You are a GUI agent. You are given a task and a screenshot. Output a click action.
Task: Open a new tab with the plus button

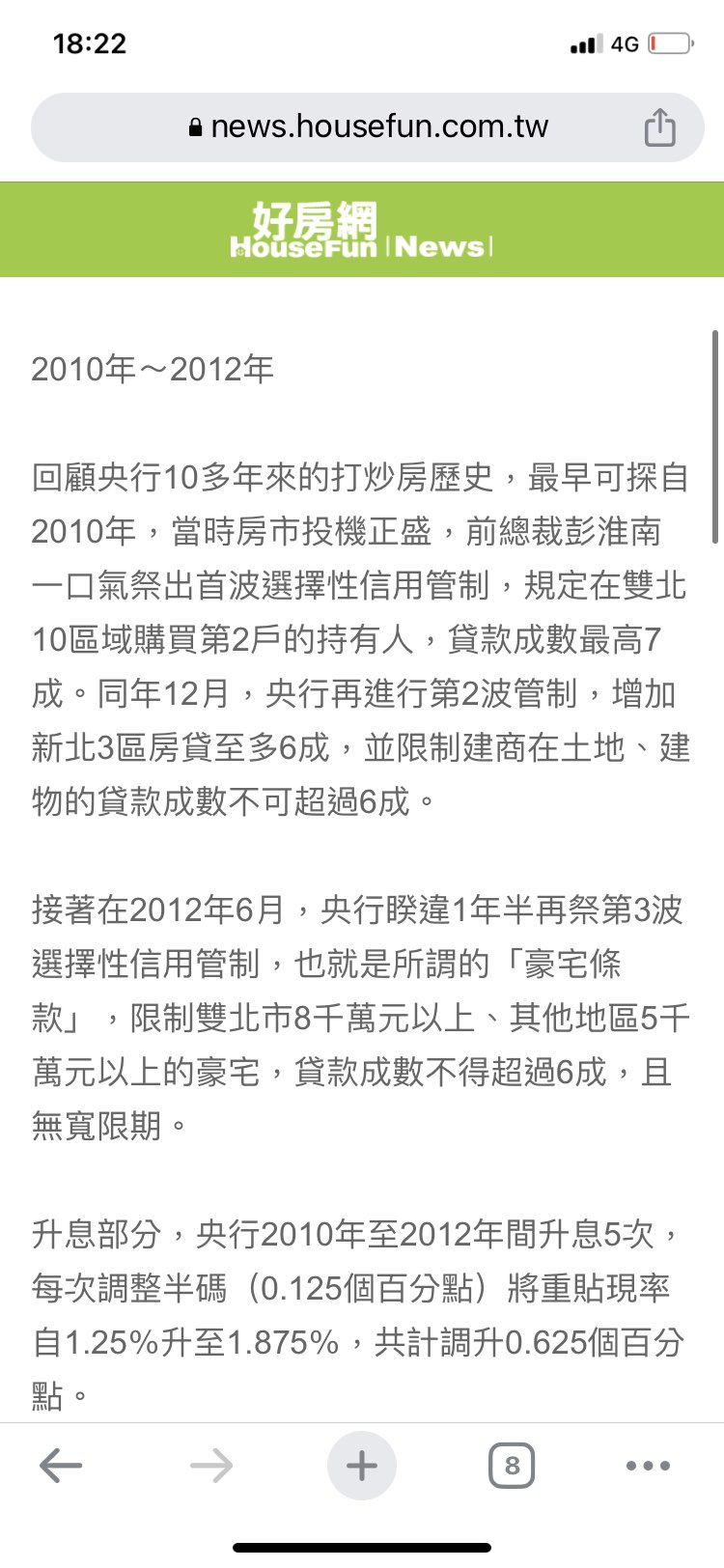362,1466
